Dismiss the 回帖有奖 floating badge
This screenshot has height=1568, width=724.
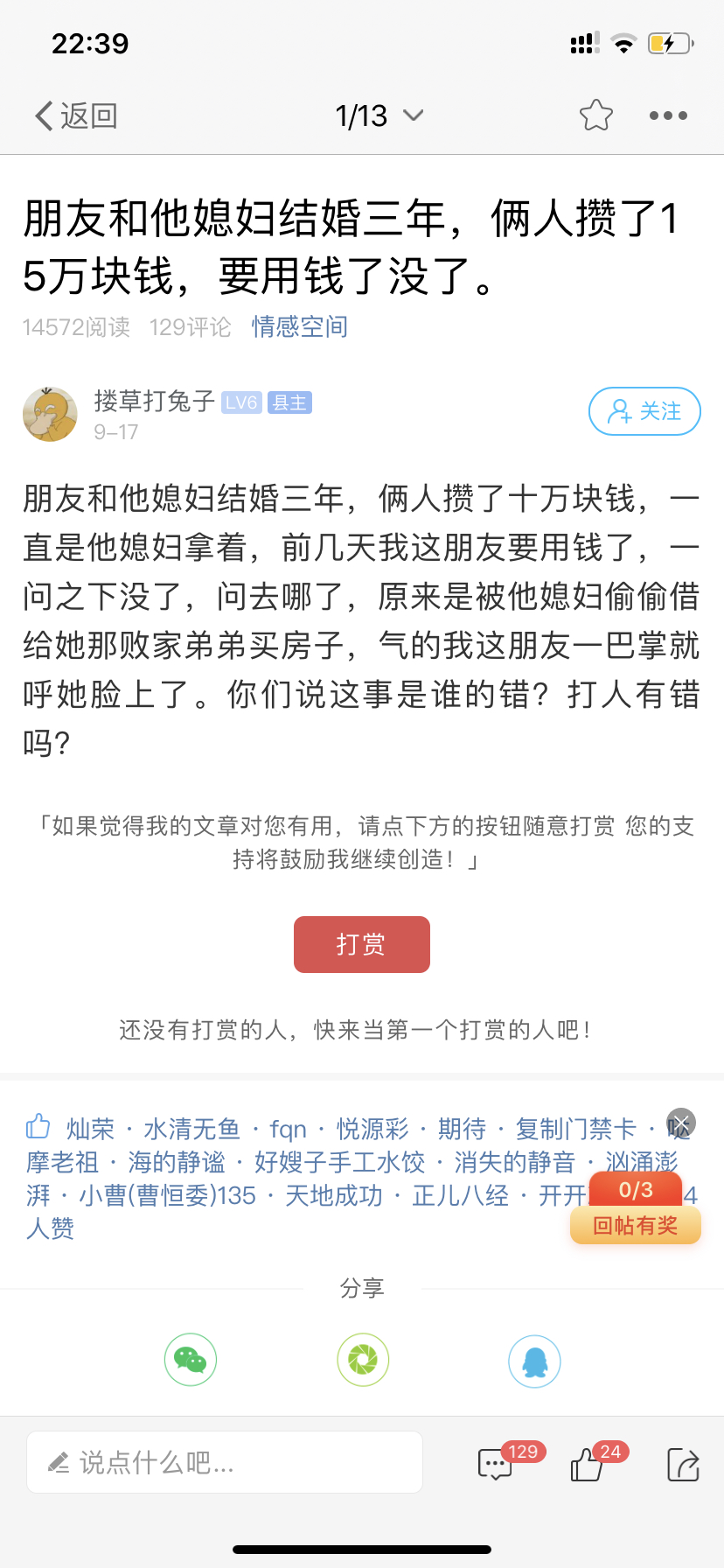(x=680, y=1123)
